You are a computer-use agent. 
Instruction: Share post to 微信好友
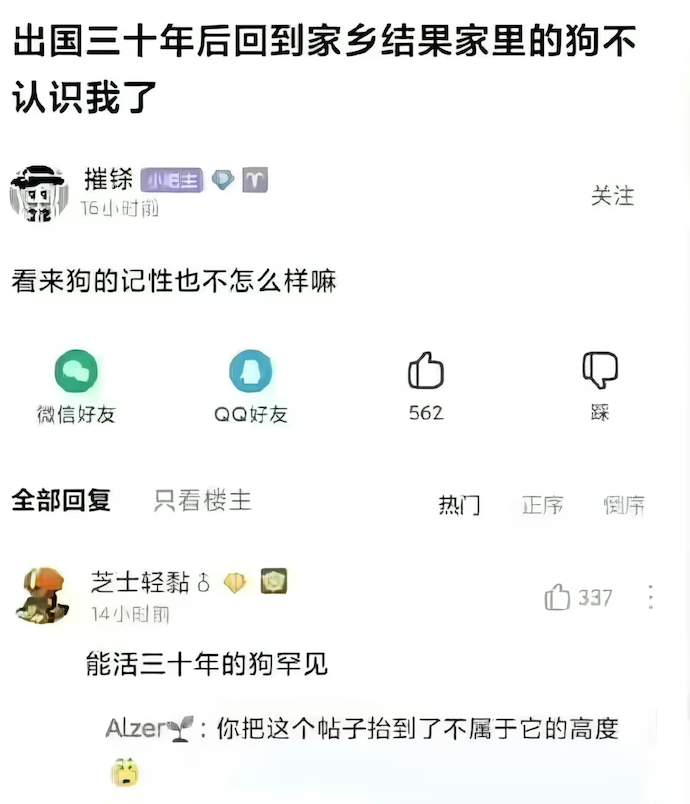coord(76,373)
